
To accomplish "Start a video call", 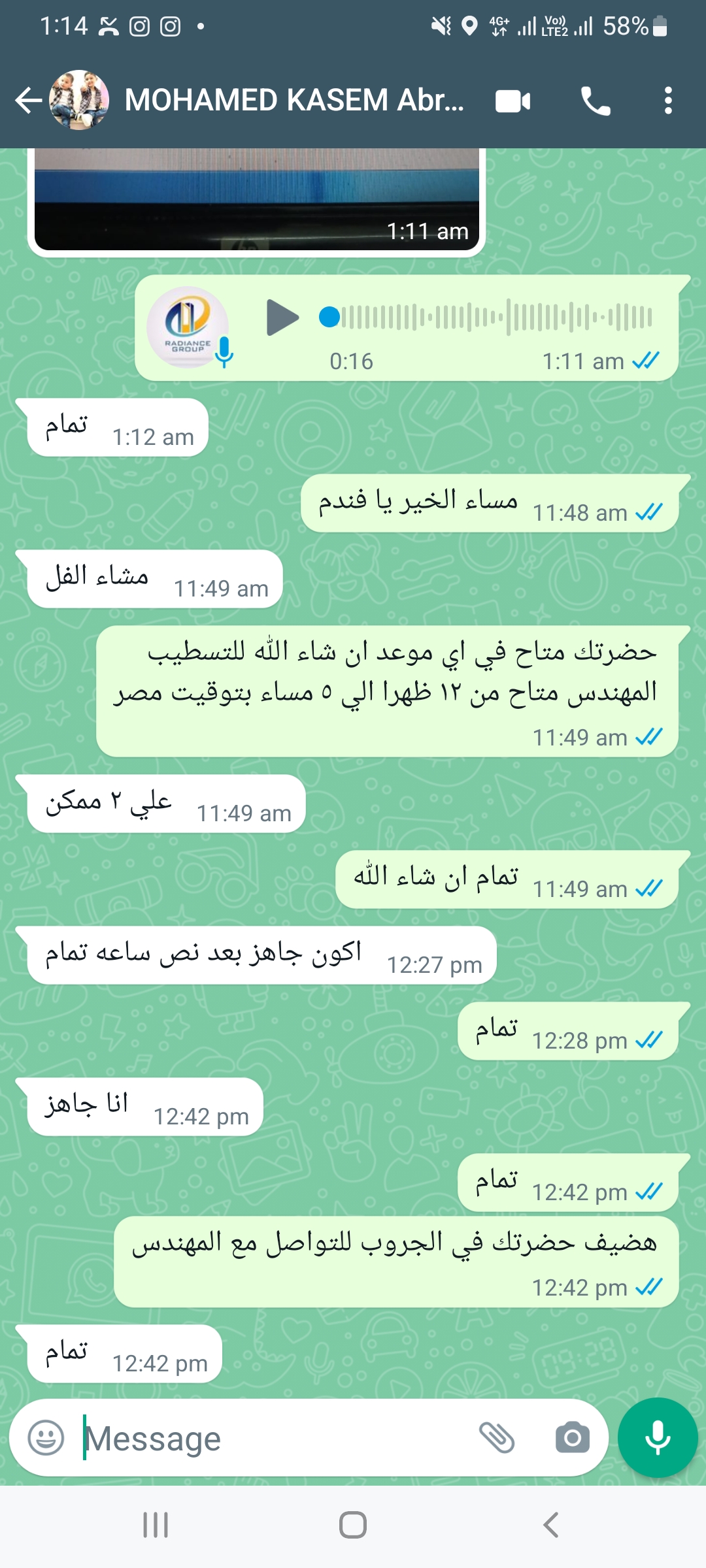I will pyautogui.click(x=513, y=101).
